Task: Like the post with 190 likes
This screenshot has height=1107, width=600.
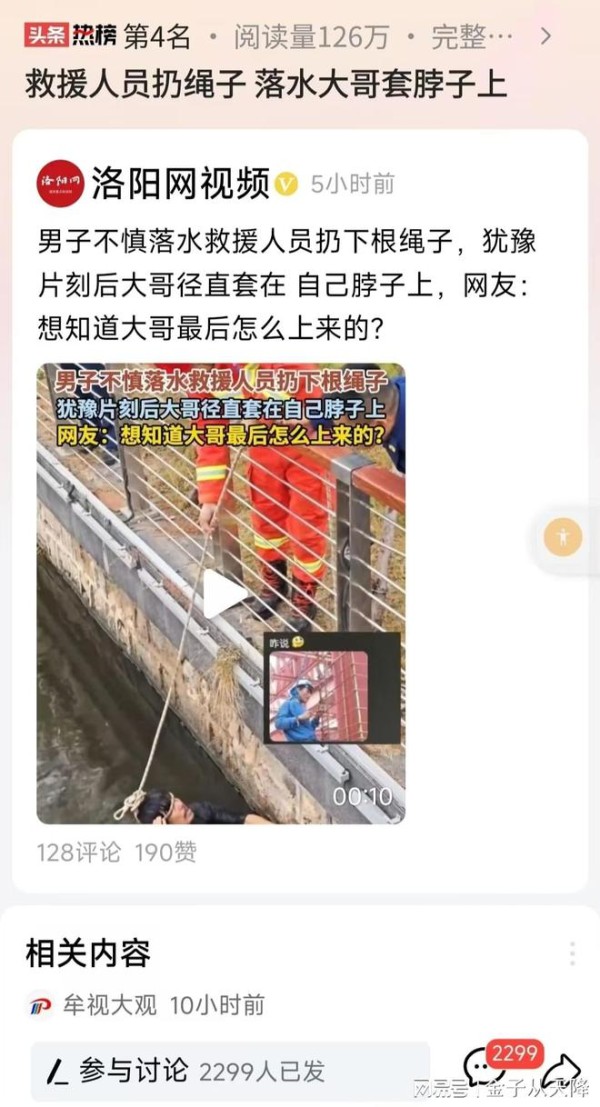Action: coord(166,852)
